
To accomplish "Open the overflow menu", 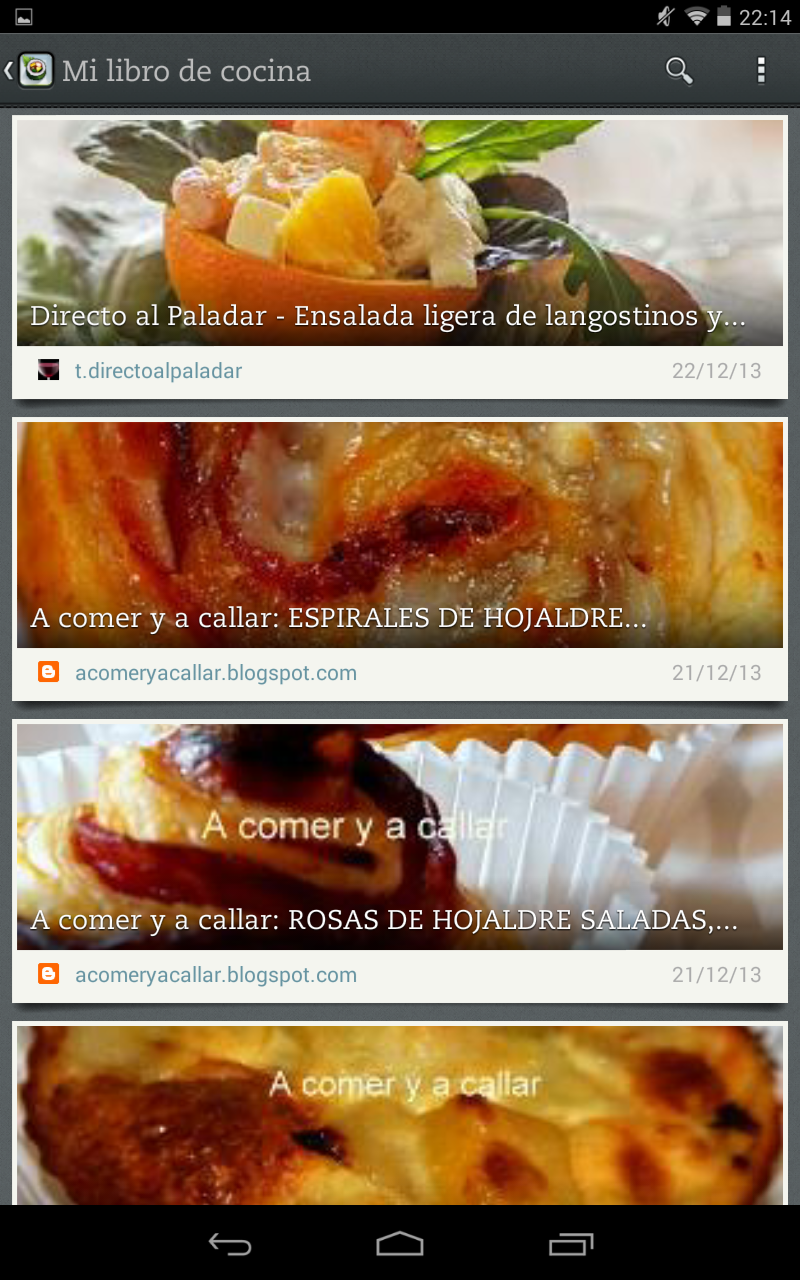I will pos(761,71).
